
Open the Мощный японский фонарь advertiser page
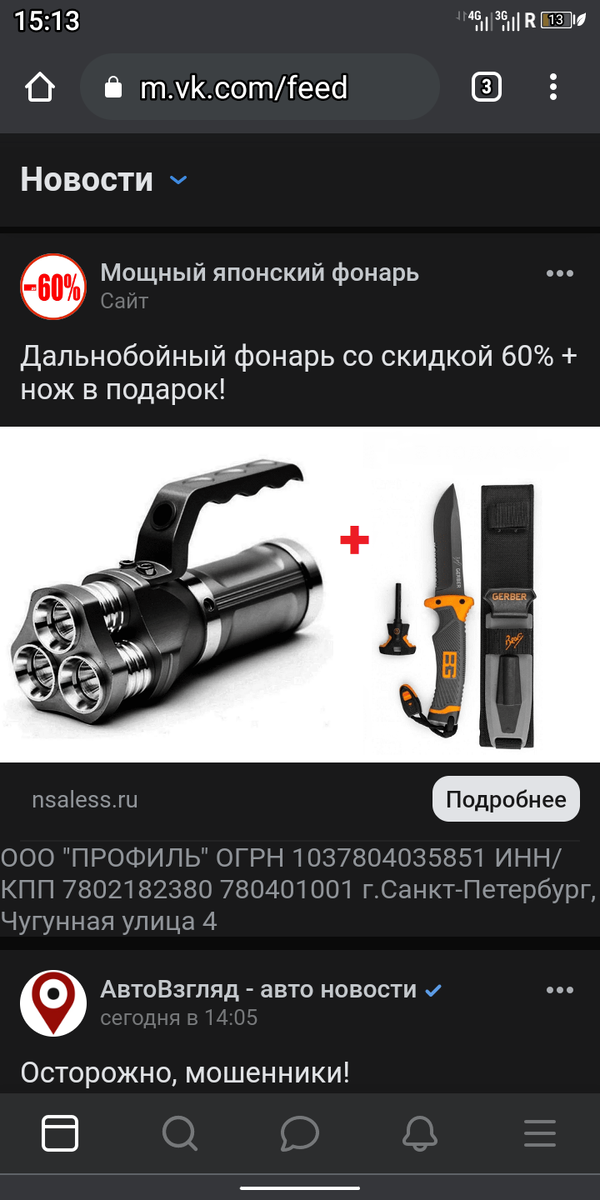pos(259,272)
